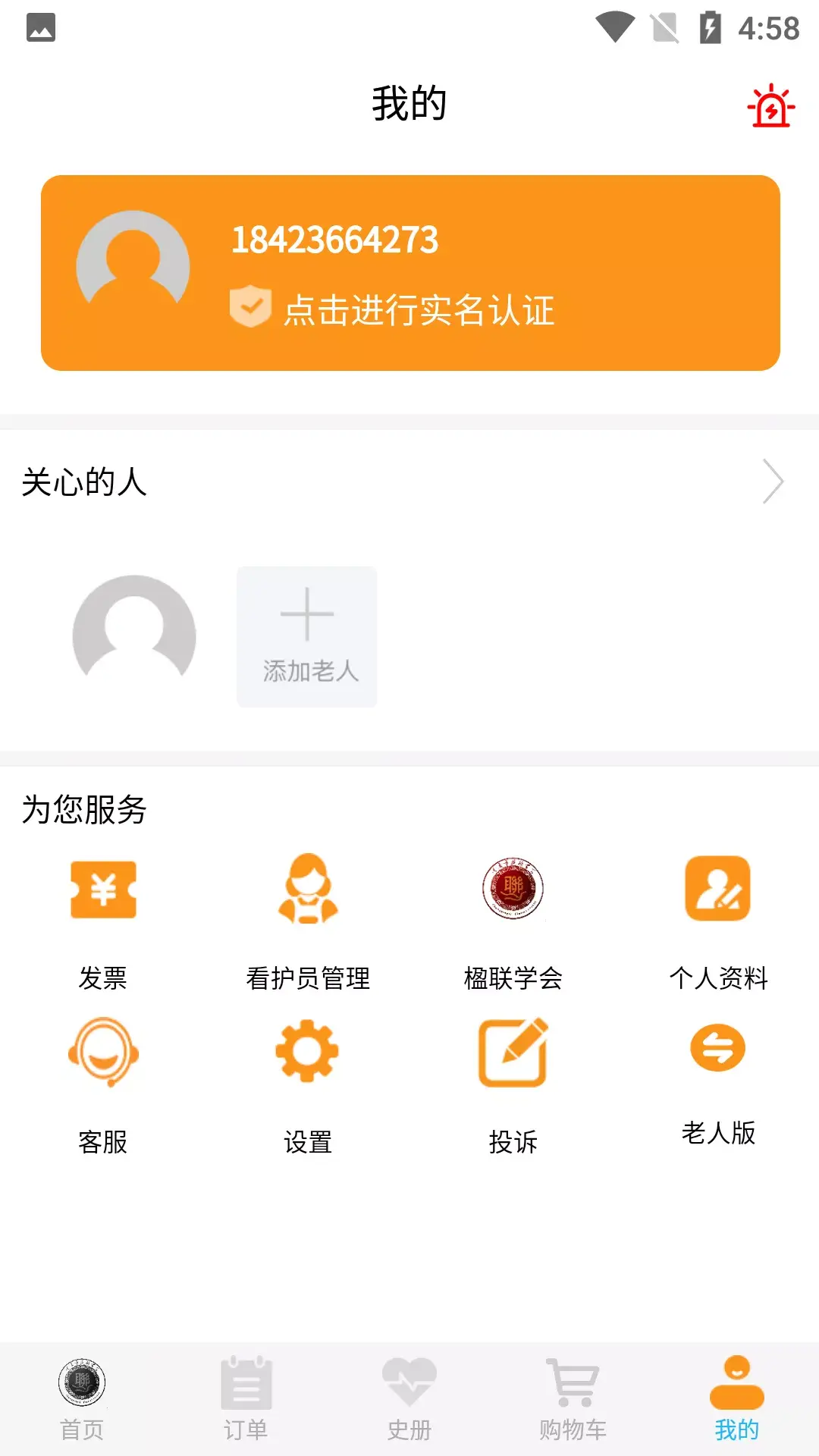This screenshot has height=1456, width=819.
Task: Open the 购物车 tab
Action: point(573,1400)
